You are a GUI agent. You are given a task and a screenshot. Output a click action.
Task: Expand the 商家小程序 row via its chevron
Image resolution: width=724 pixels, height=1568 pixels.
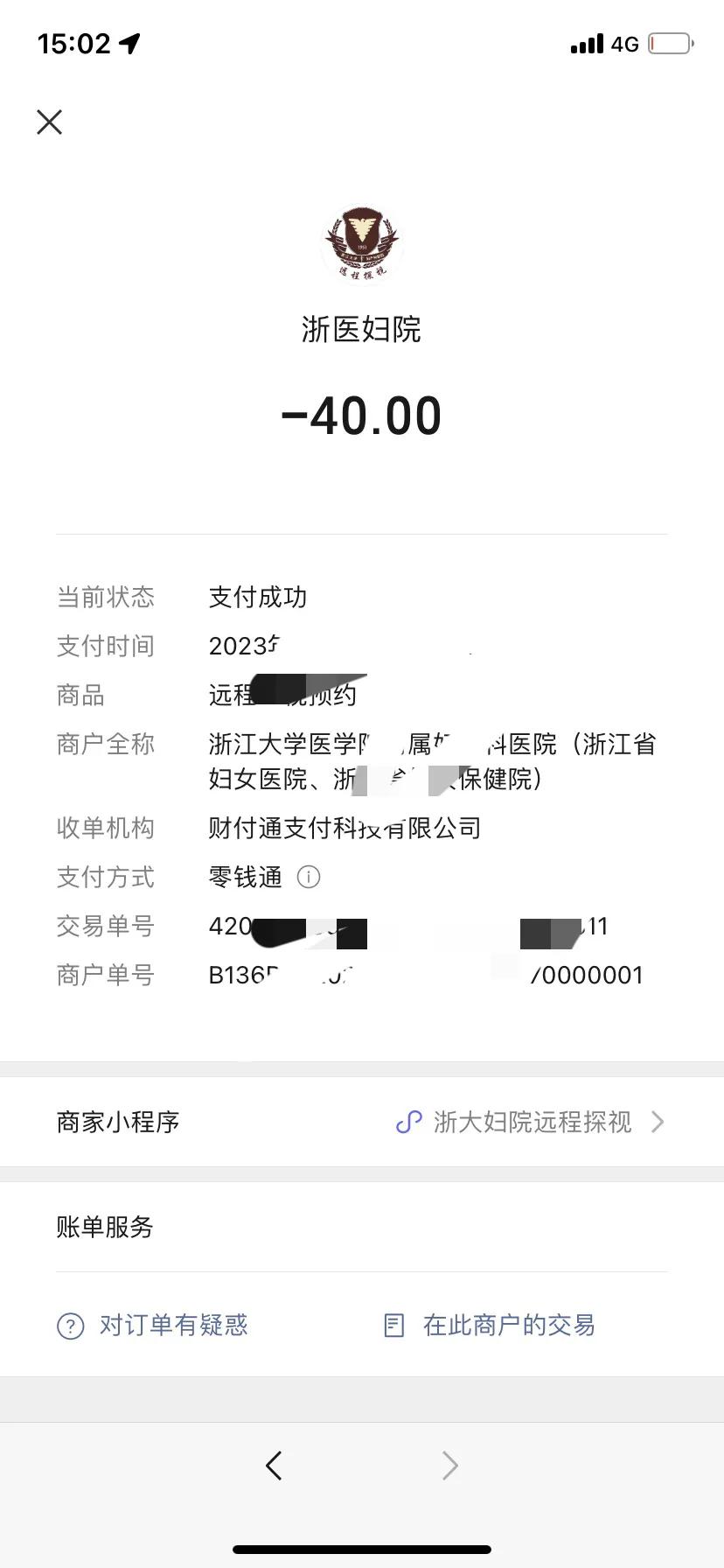(658, 1122)
